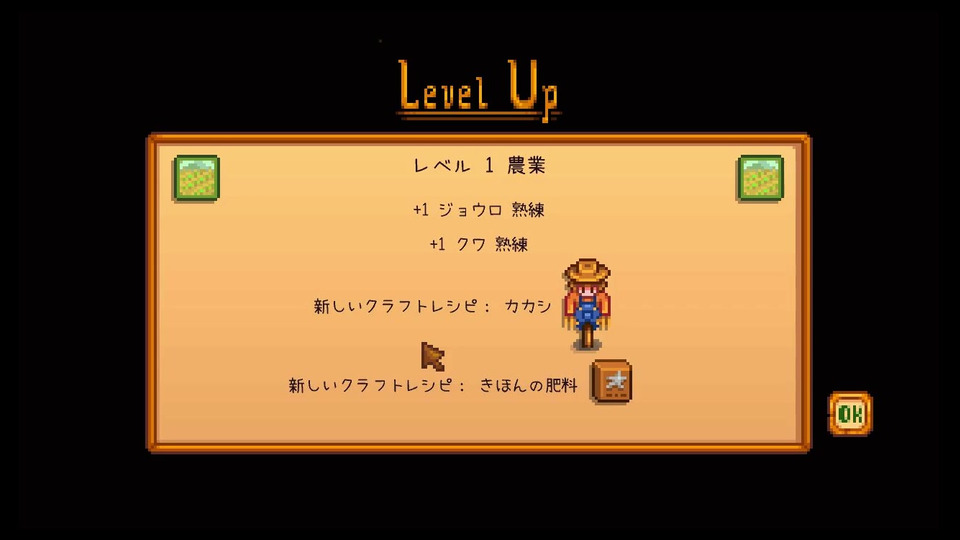Confirm level up with OK button
960x540 pixels.
point(850,413)
